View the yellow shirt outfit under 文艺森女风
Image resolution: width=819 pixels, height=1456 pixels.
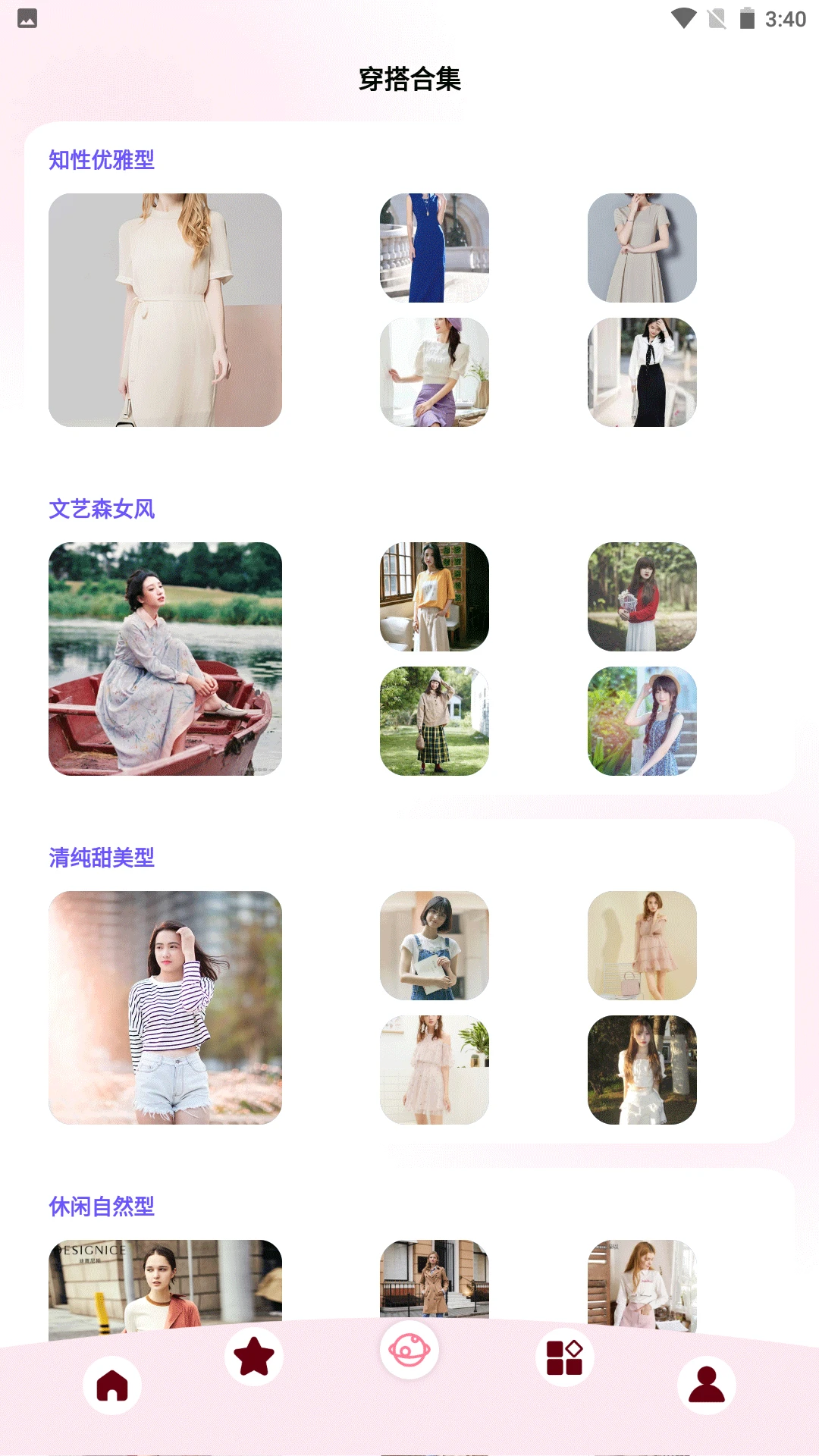pos(434,597)
